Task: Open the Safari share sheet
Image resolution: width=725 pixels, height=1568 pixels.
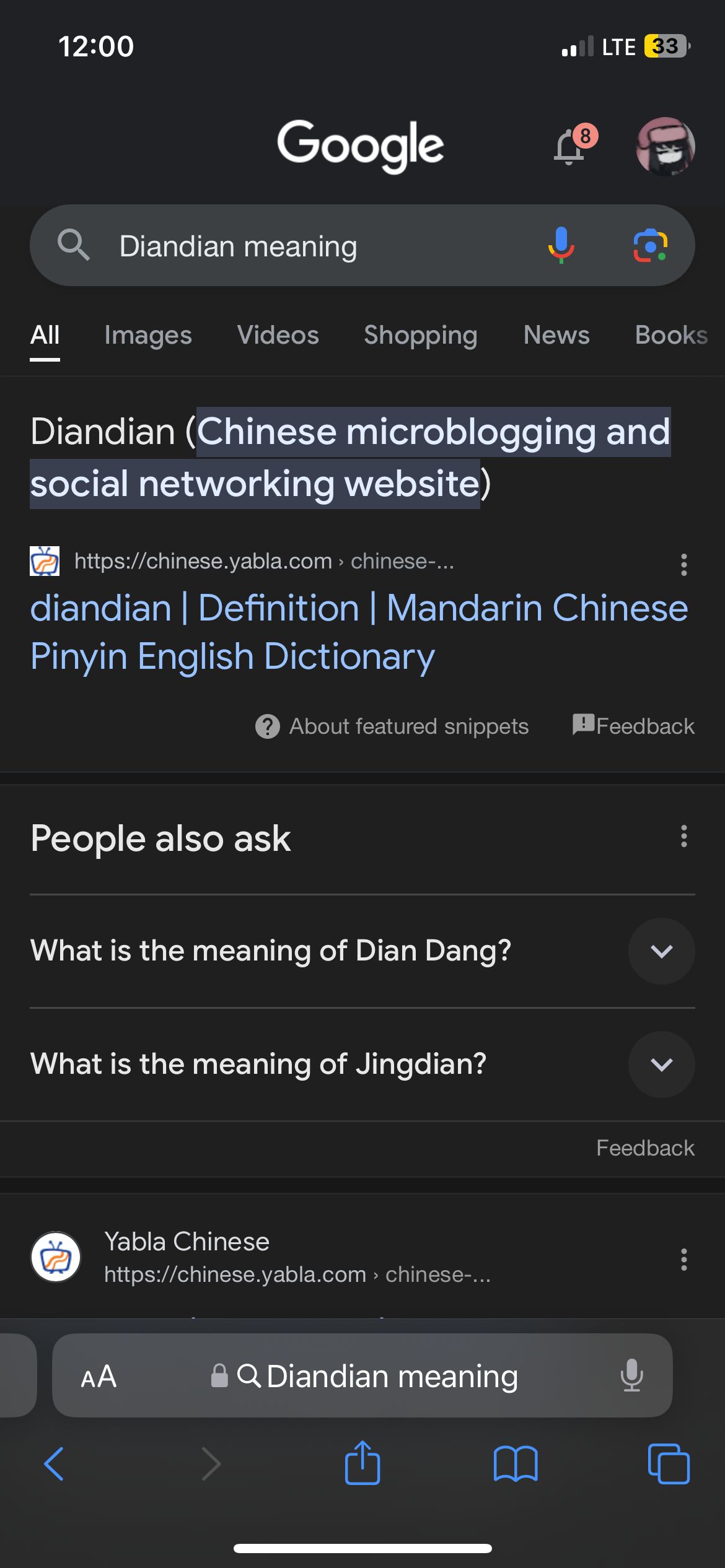Action: point(362,1463)
